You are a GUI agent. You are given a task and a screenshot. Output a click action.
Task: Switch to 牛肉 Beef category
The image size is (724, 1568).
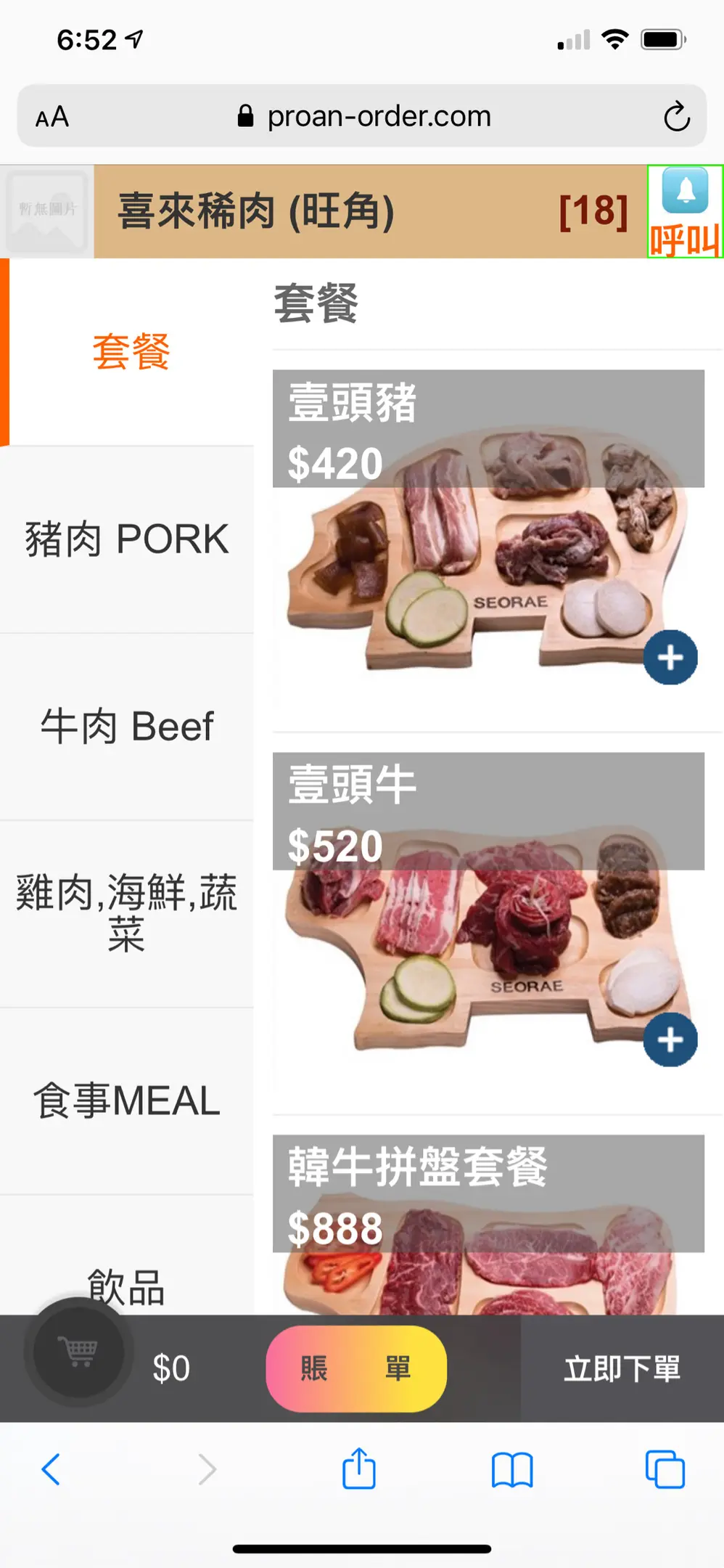(x=127, y=727)
